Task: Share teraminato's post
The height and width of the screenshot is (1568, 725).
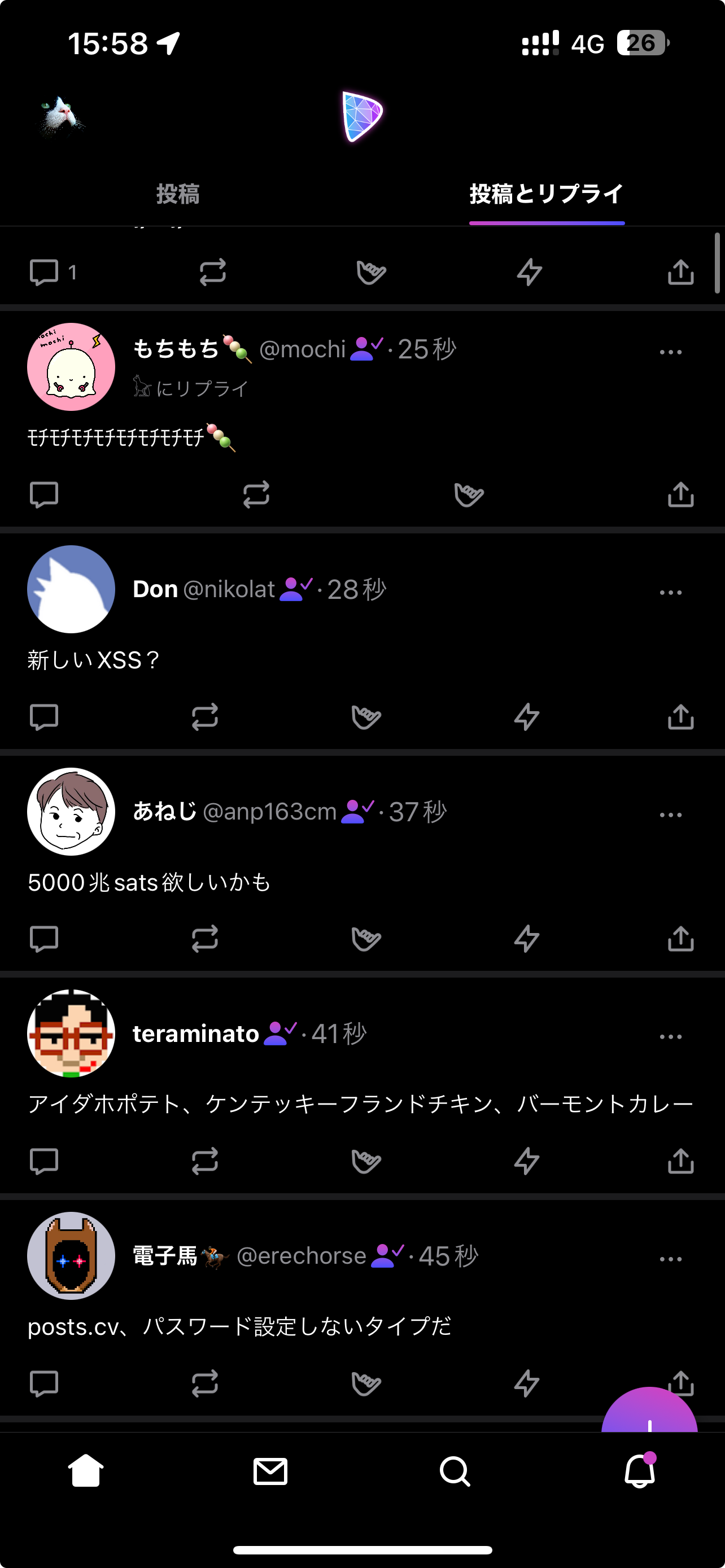Action: pyautogui.click(x=680, y=1161)
